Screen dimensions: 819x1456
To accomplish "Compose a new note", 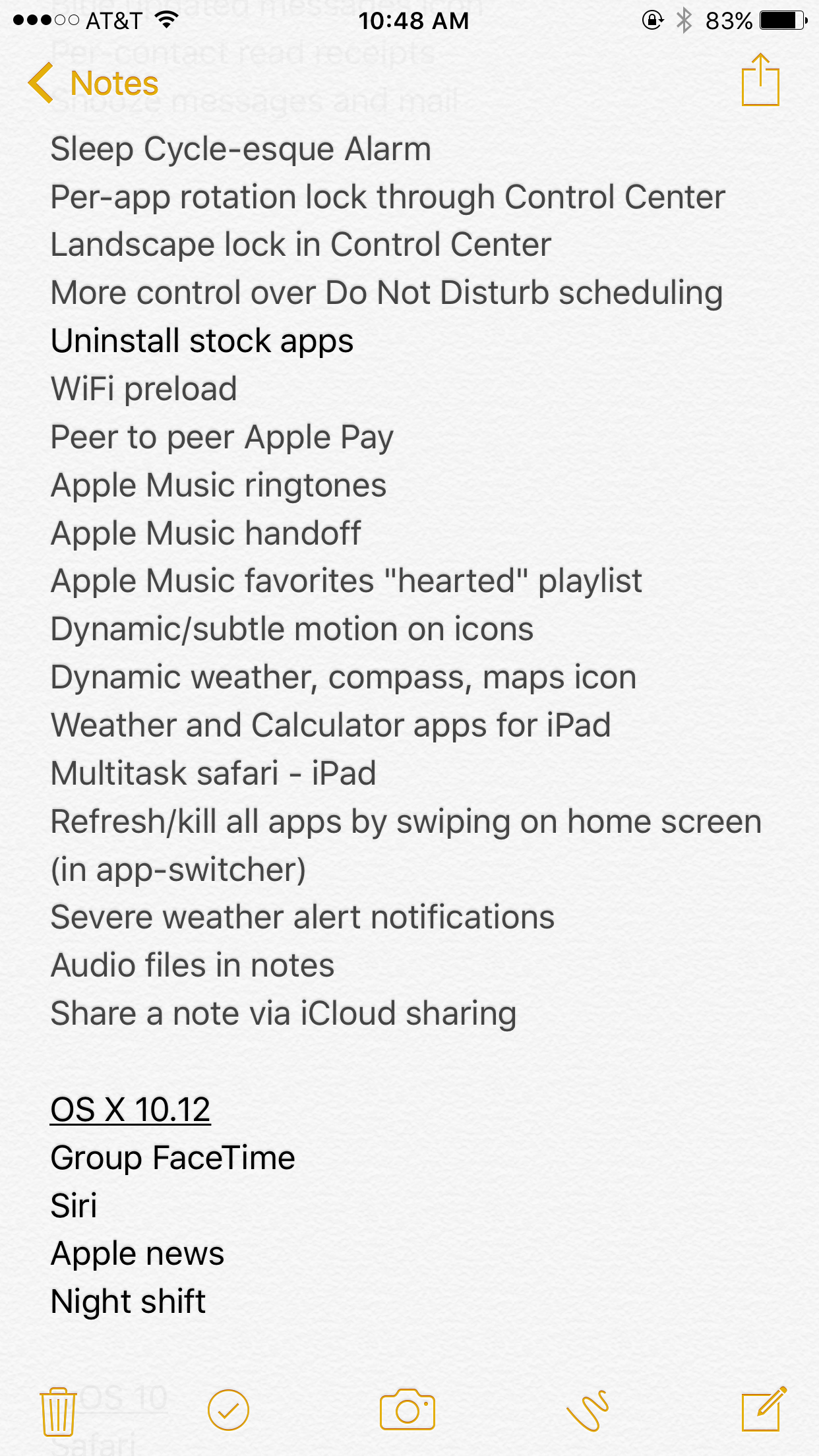I will click(763, 1410).
